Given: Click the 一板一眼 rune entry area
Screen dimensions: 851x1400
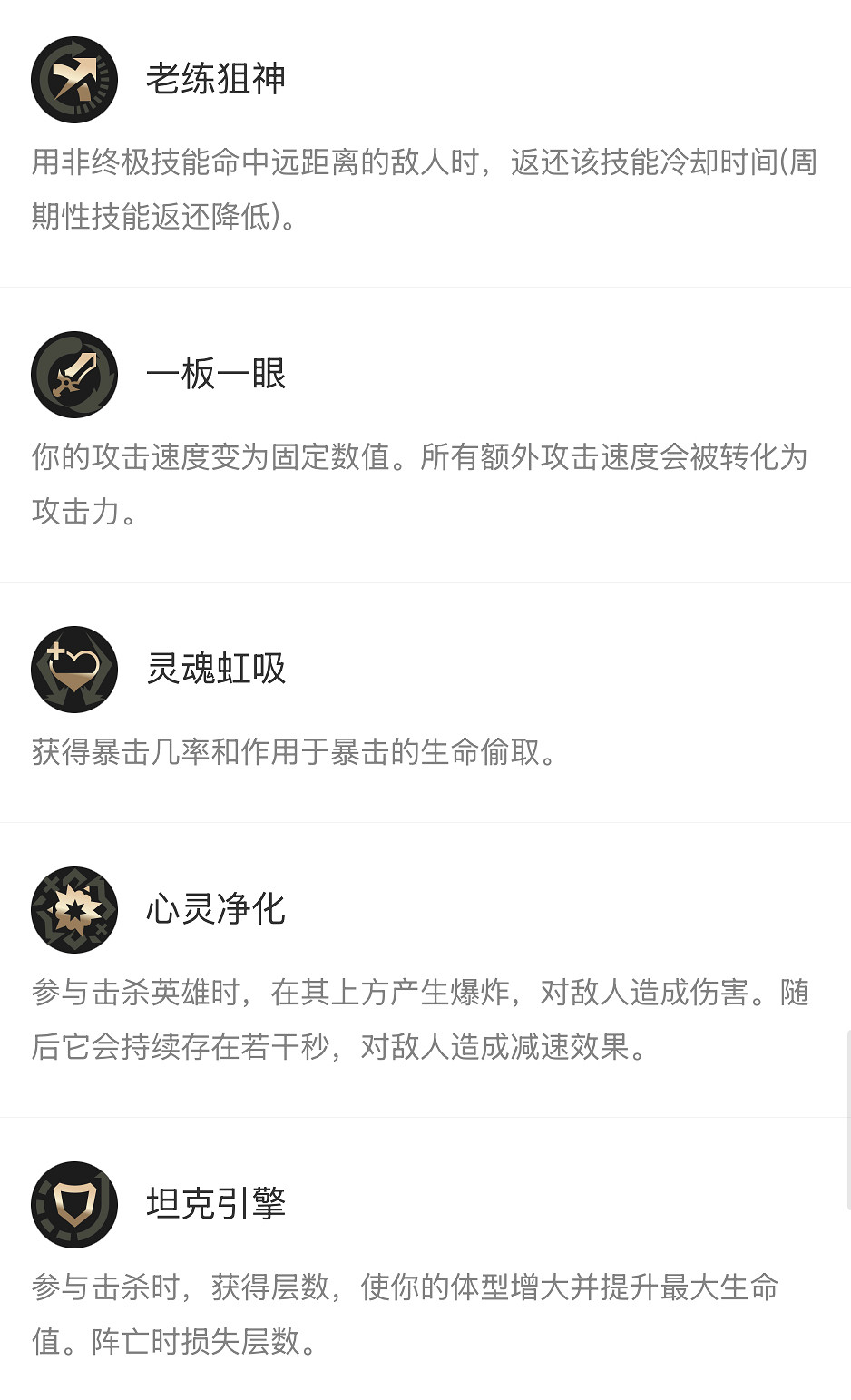Looking at the screenshot, I should [x=425, y=431].
